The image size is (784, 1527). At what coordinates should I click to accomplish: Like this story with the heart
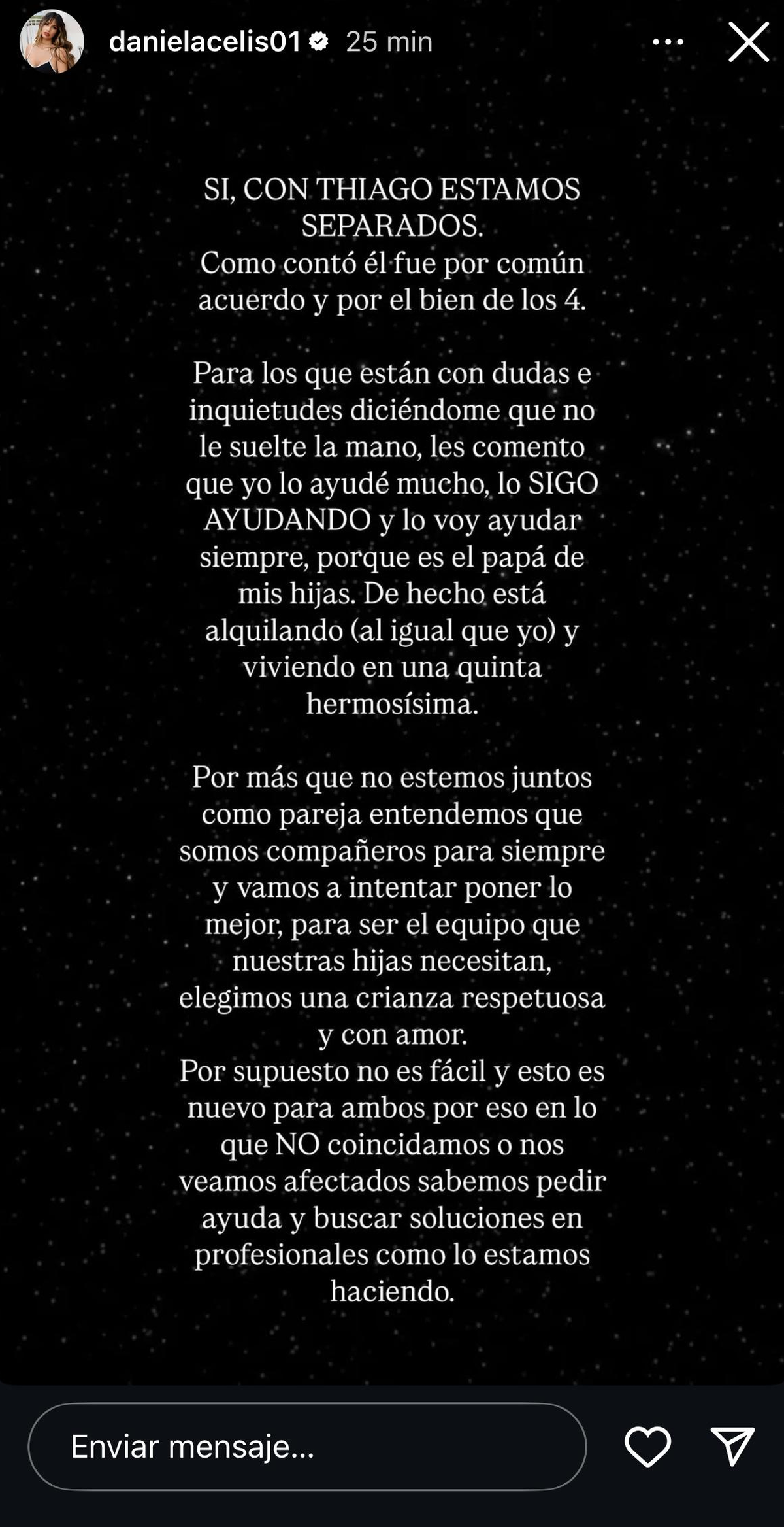click(x=647, y=1446)
